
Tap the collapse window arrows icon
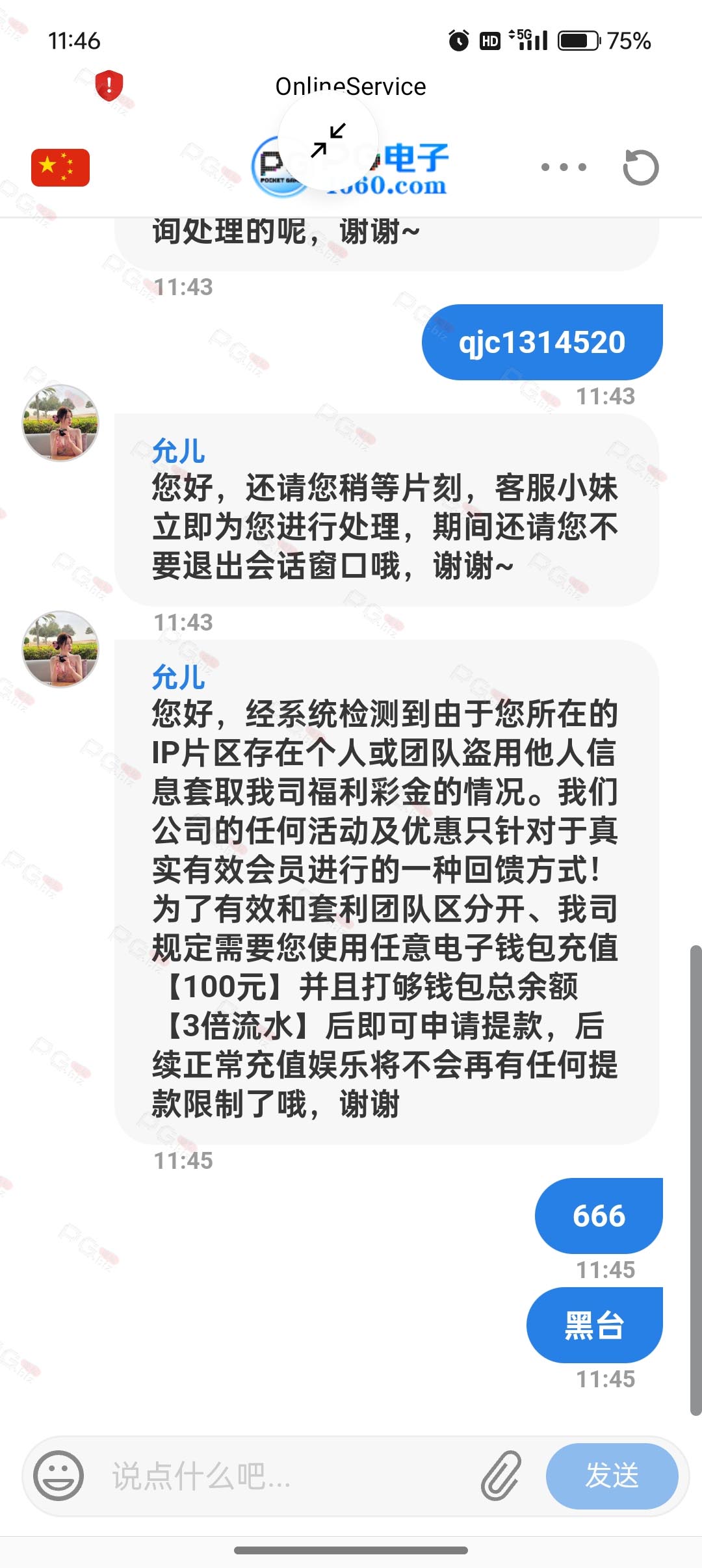(328, 140)
